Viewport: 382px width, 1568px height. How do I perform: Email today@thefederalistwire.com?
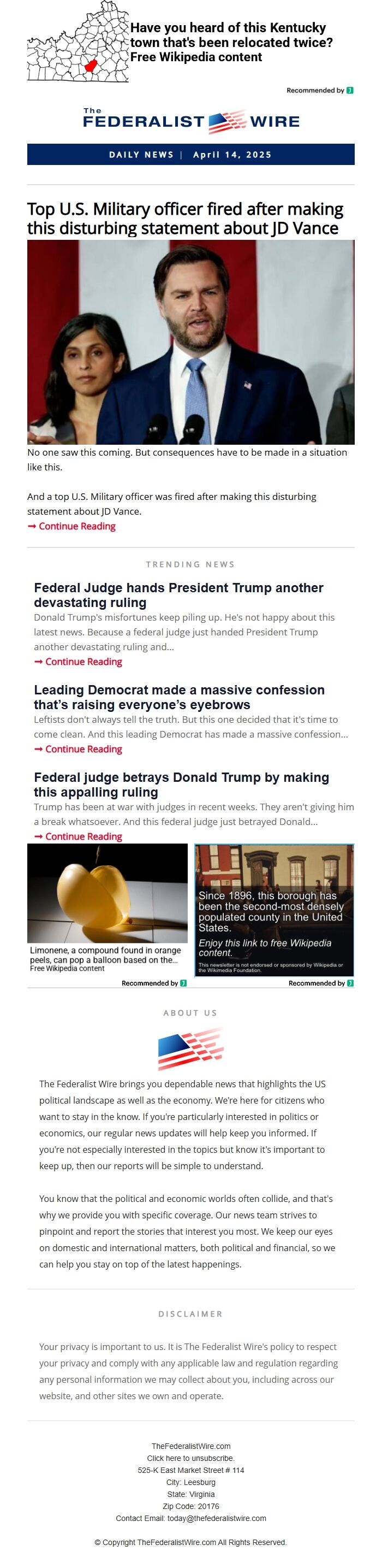pos(216,1518)
